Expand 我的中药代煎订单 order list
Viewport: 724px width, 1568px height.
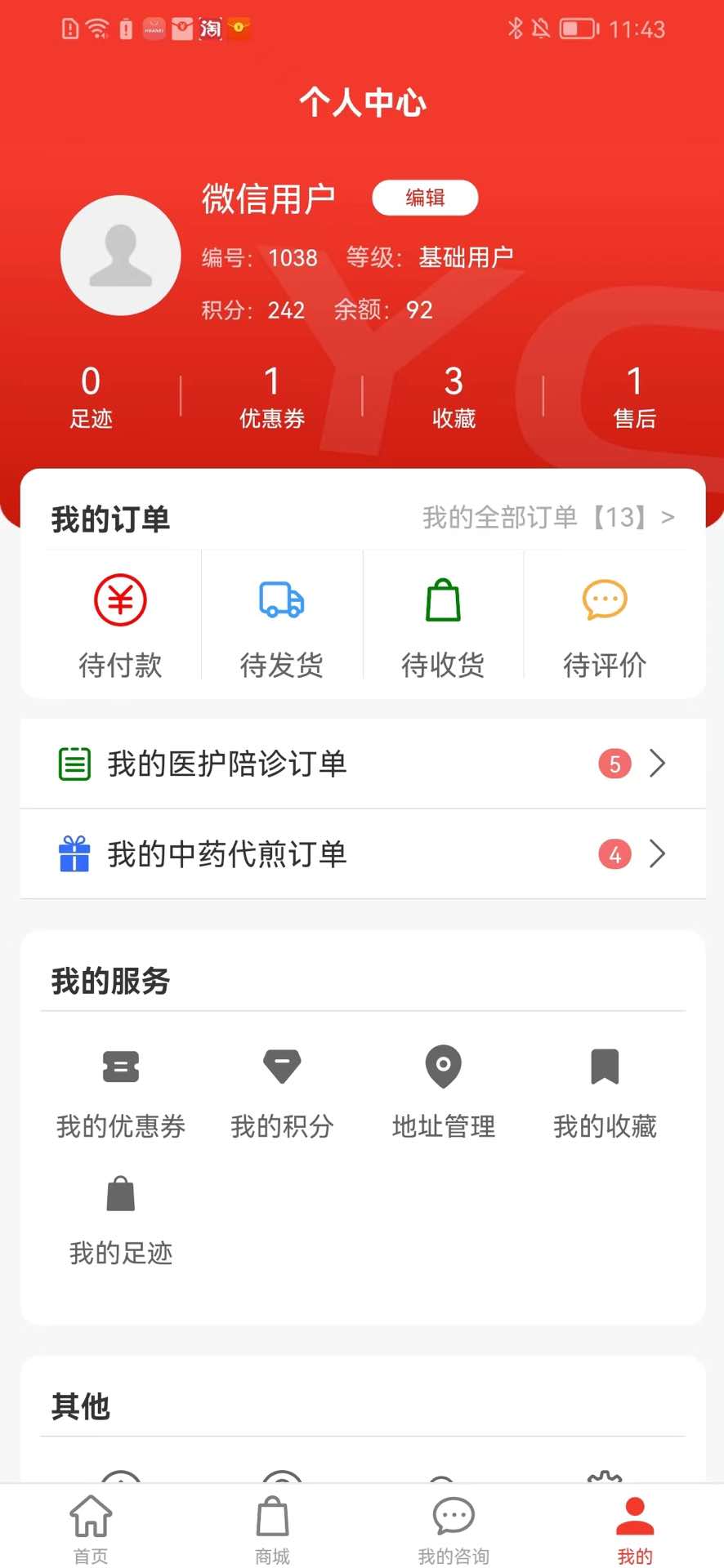(x=362, y=854)
